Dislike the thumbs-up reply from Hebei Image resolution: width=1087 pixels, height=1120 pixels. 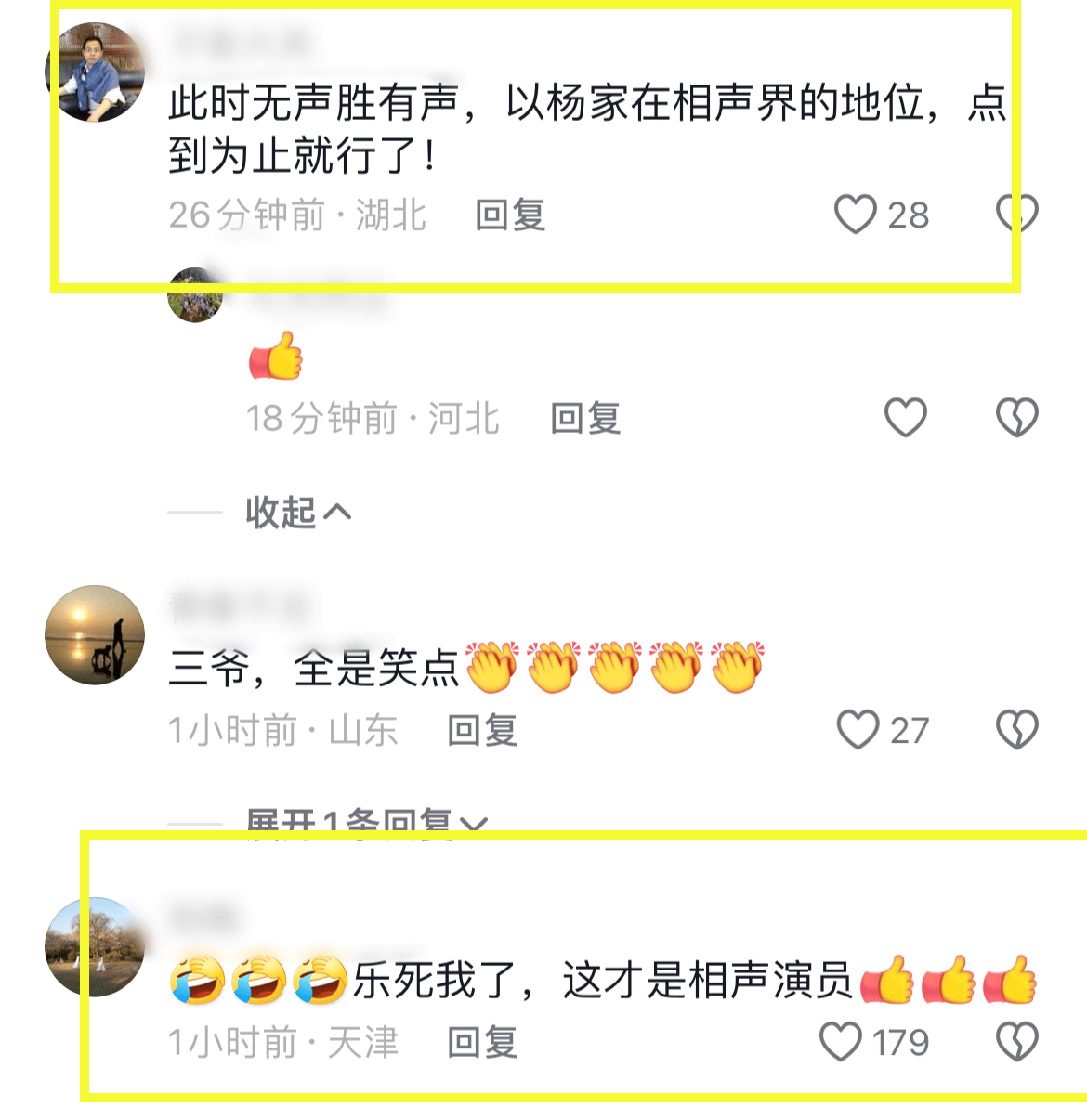point(1016,418)
